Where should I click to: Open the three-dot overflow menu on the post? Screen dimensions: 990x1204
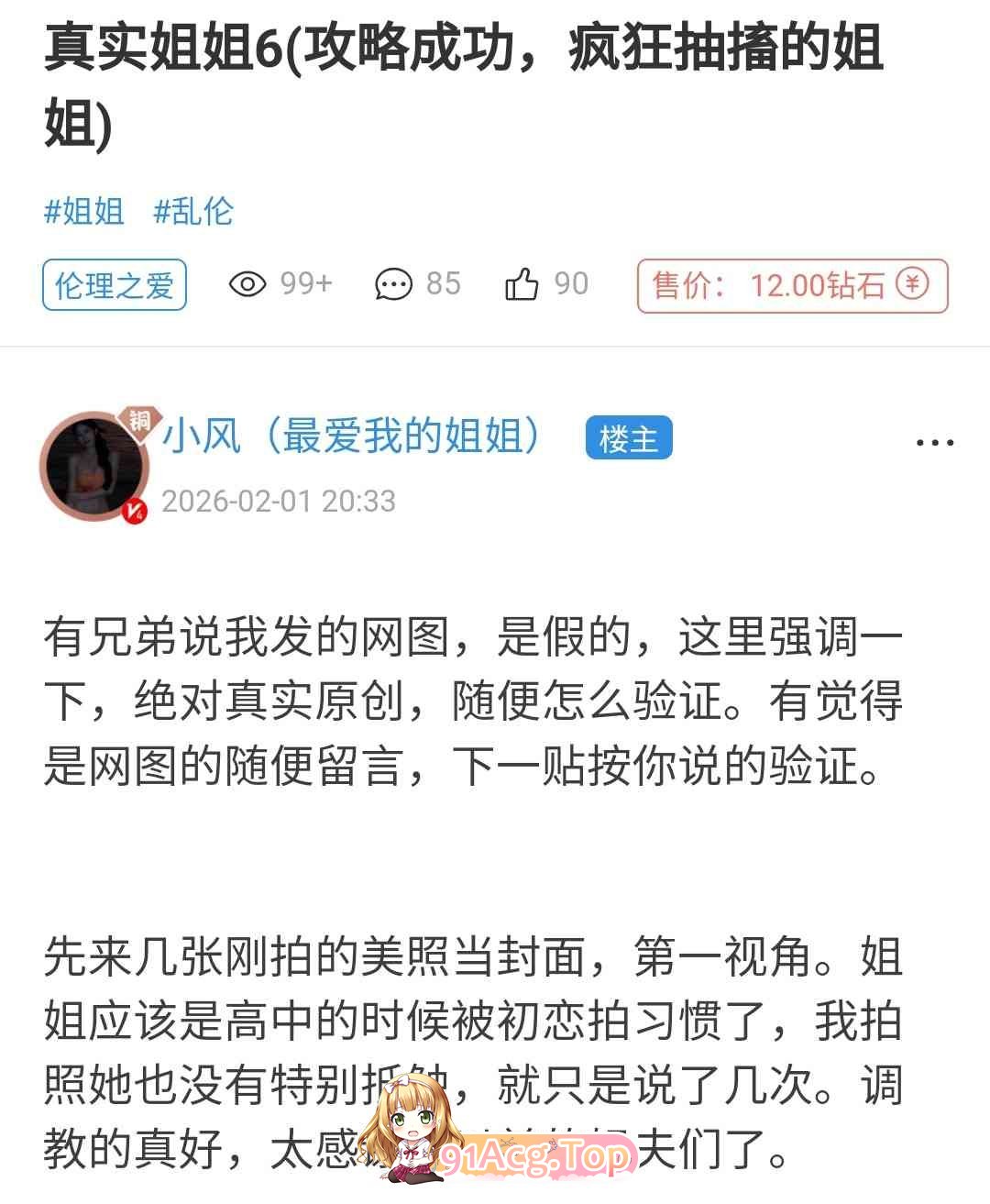click(934, 443)
